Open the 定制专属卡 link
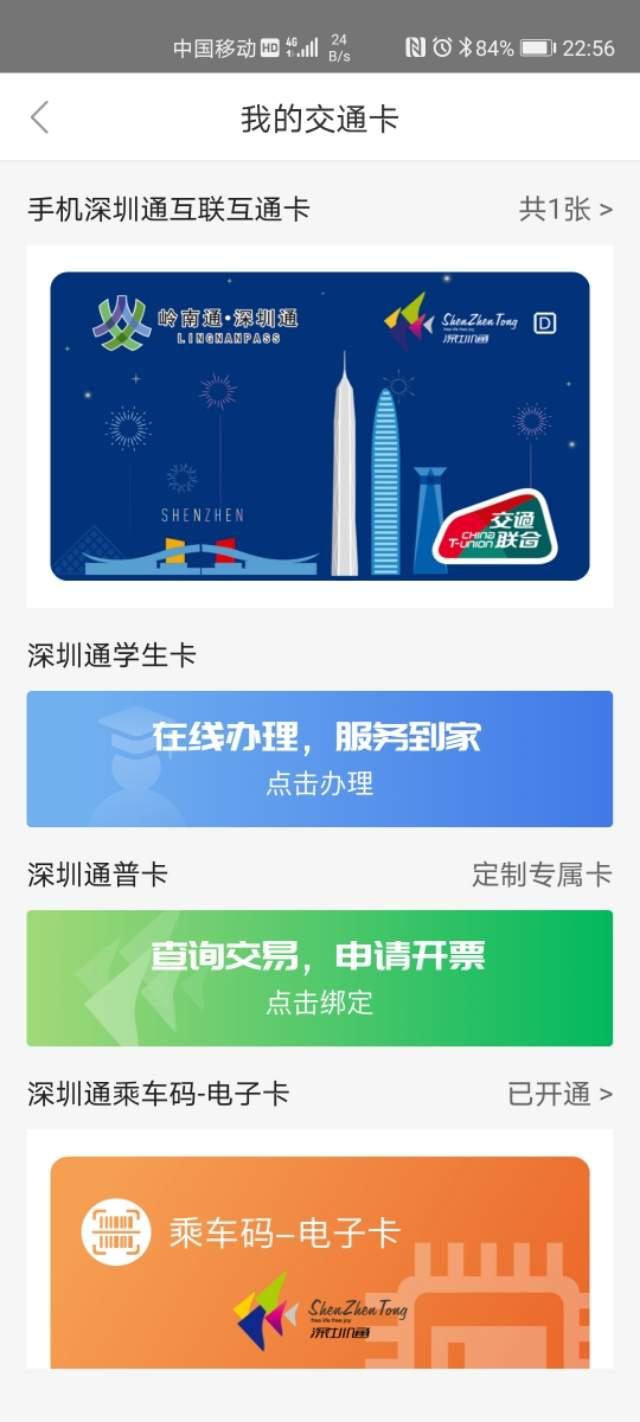Screen dimensions: 640x1422 pos(541,875)
